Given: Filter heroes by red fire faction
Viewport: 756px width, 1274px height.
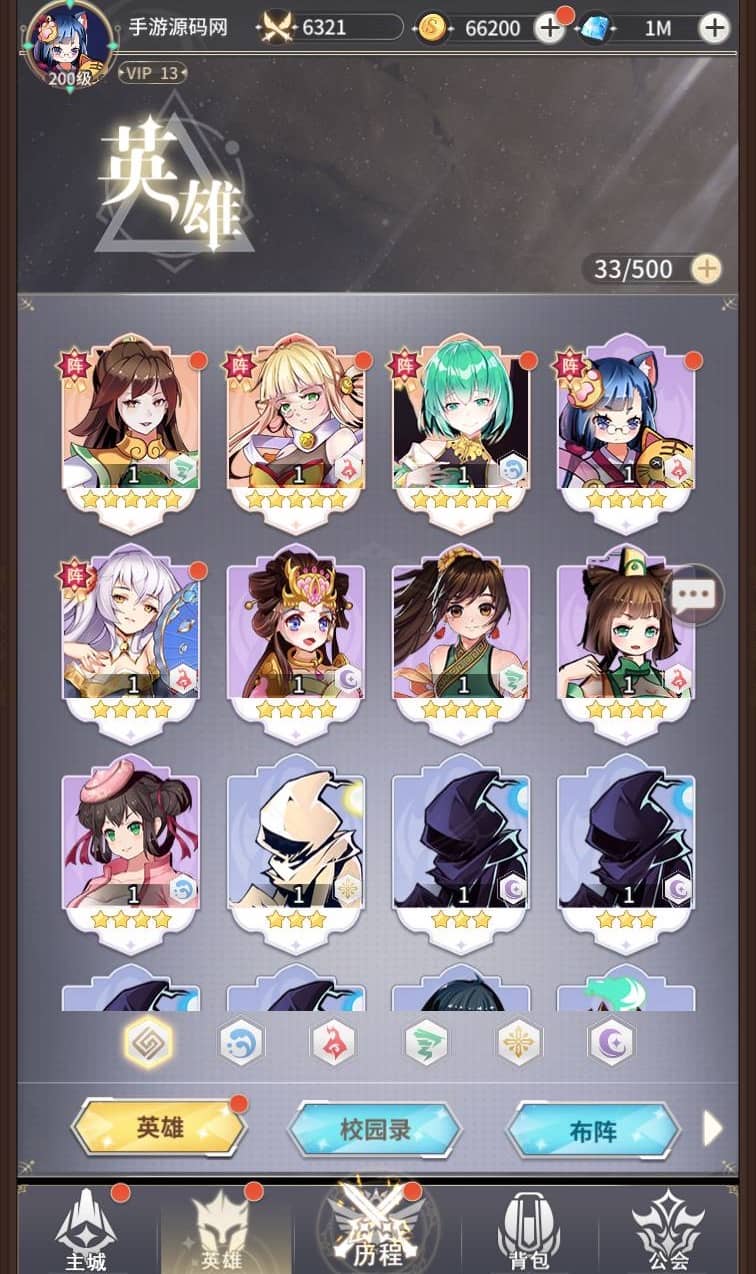Looking at the screenshot, I should (334, 1044).
